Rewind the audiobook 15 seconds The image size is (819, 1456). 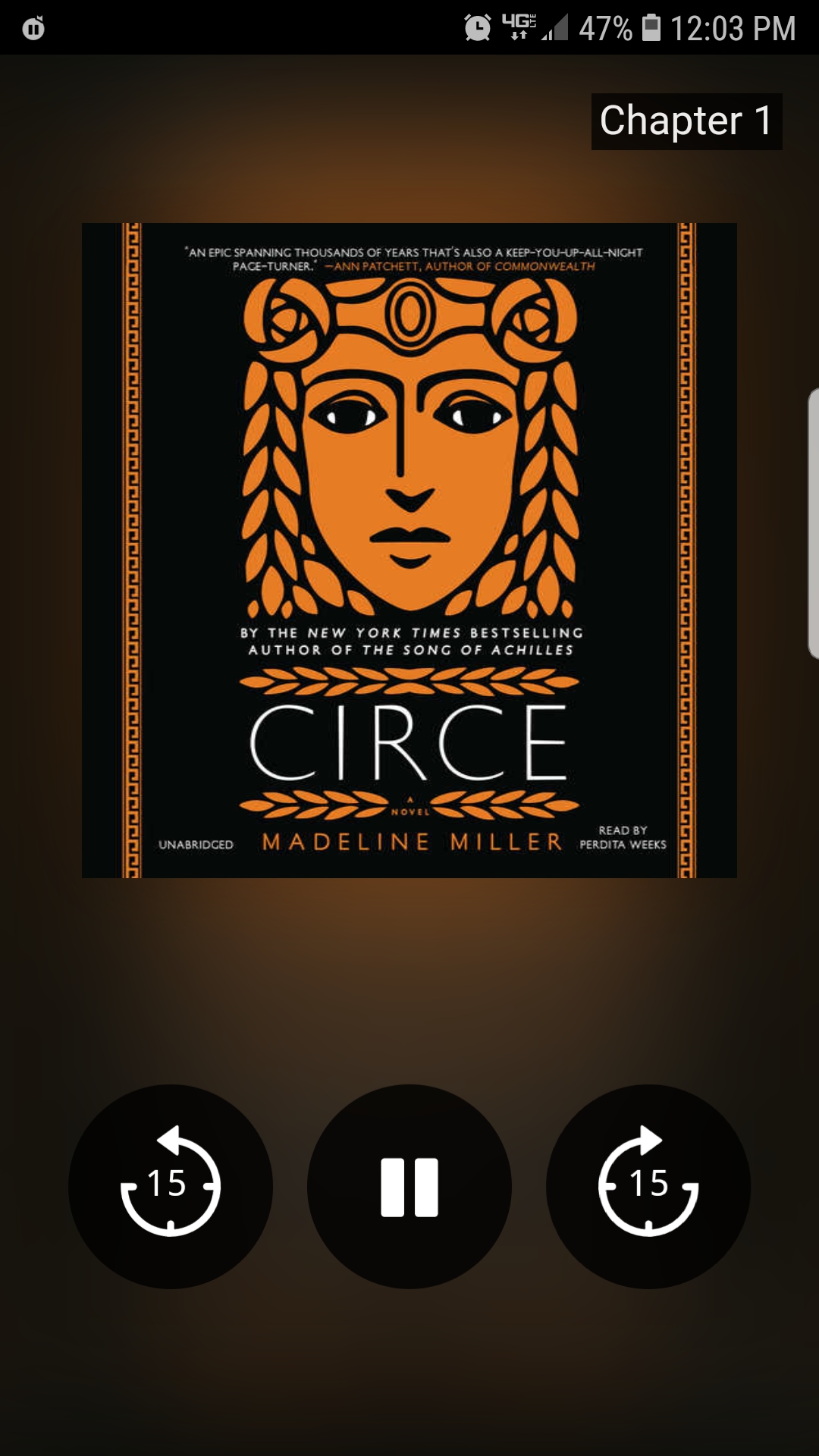coord(171,1186)
